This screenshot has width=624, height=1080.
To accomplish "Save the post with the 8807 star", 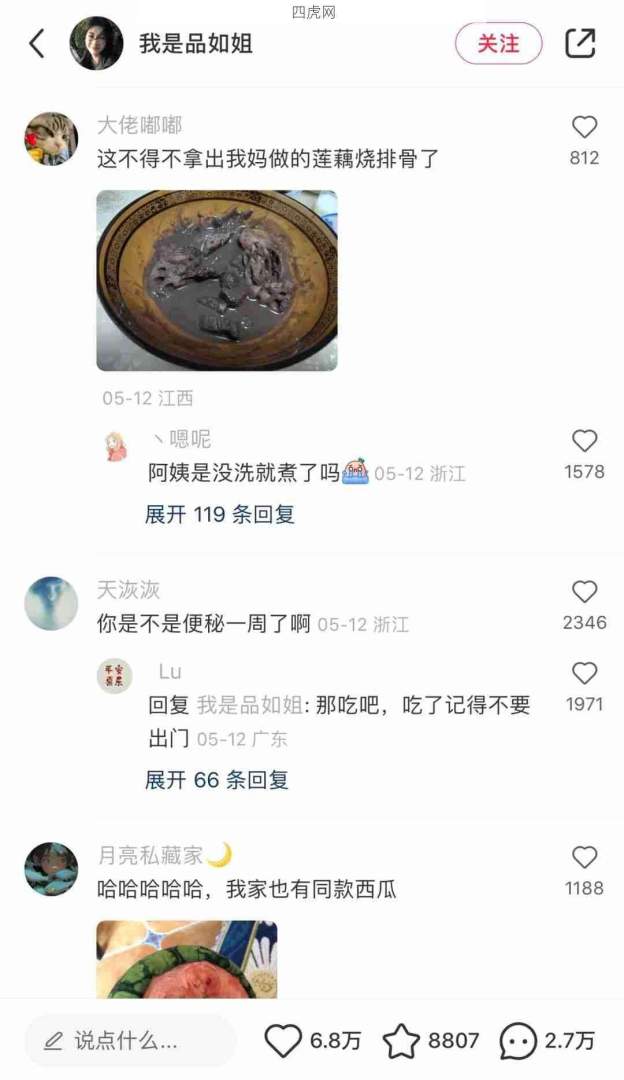I will (402, 1041).
